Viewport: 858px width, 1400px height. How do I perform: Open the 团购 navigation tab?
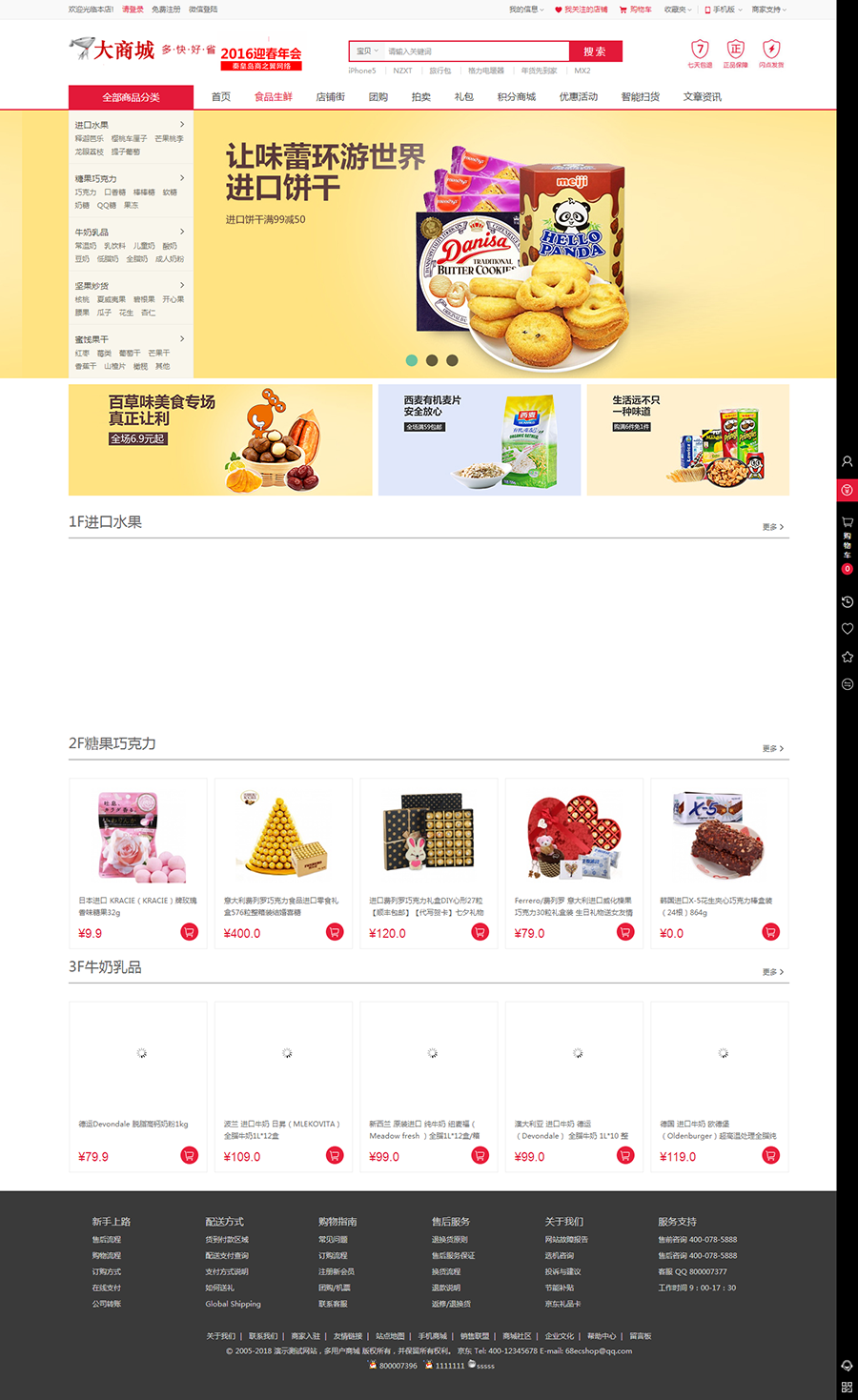point(378,97)
